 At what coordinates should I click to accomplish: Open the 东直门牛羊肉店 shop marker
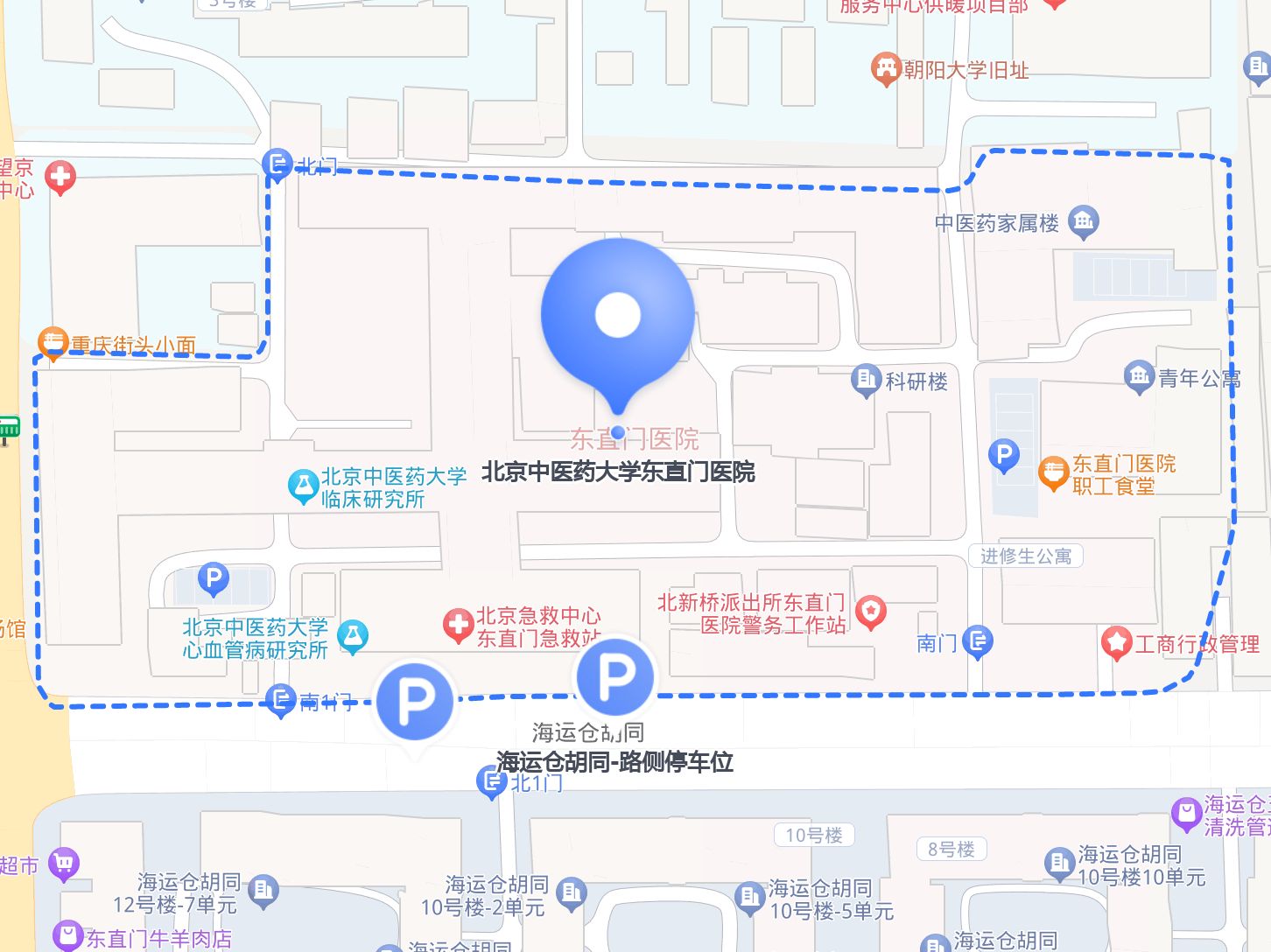tap(67, 937)
